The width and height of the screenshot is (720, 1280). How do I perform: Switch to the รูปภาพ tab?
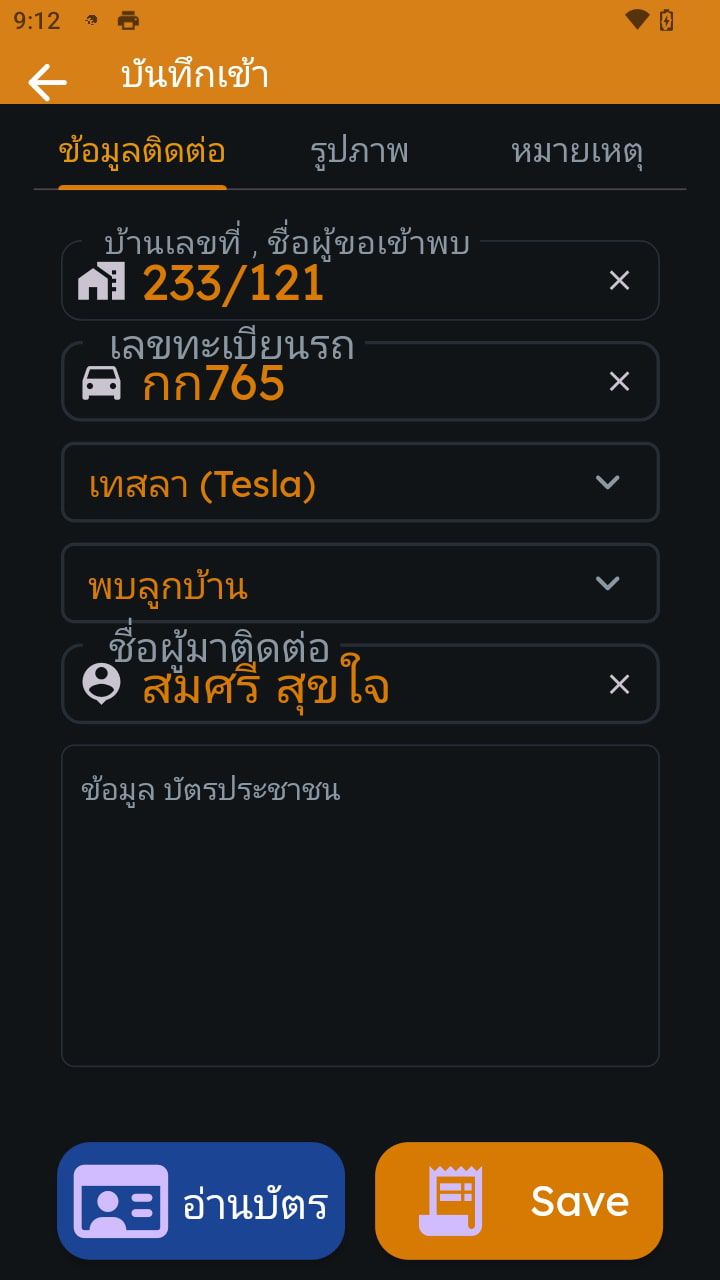[360, 152]
